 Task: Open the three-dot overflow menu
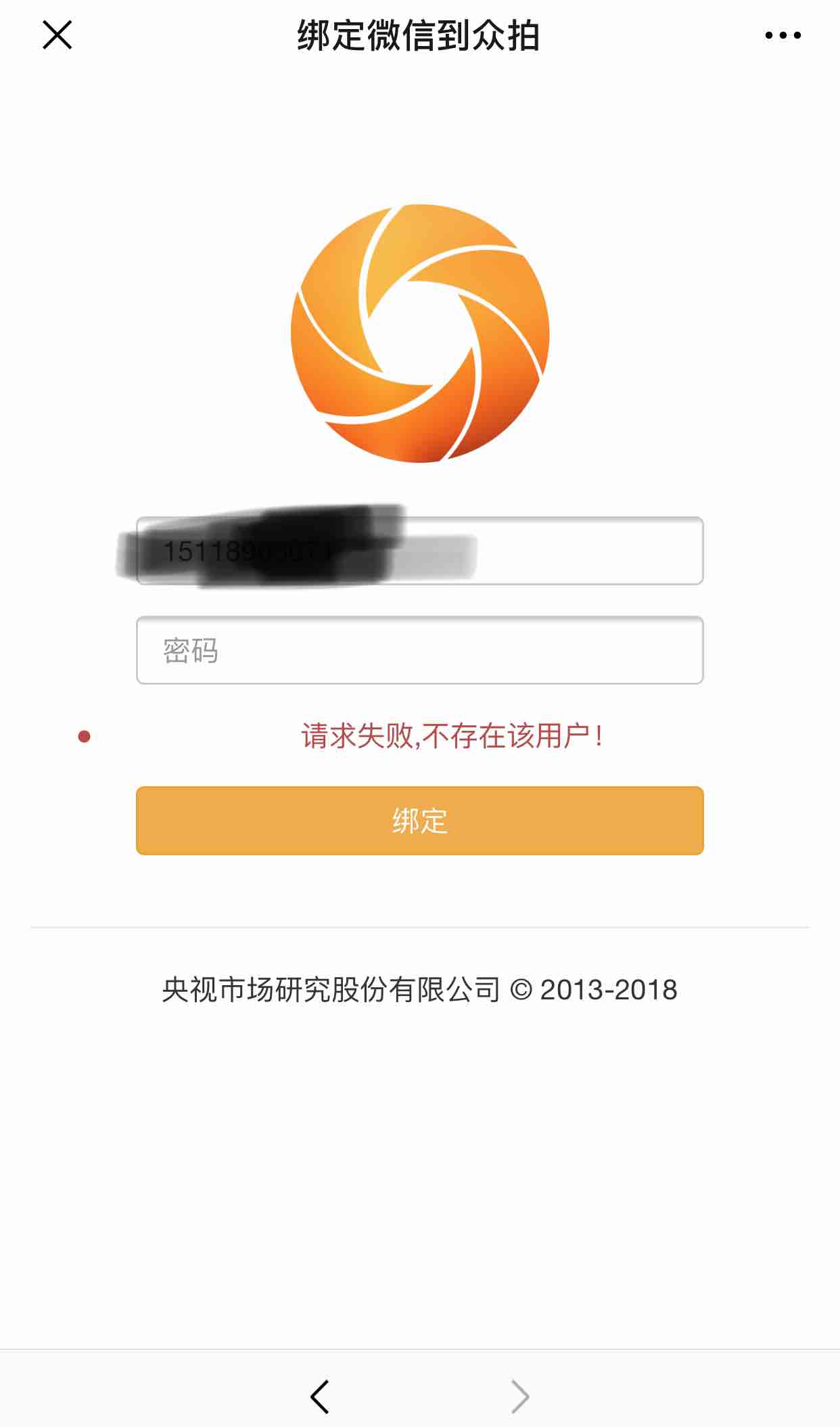click(x=783, y=35)
